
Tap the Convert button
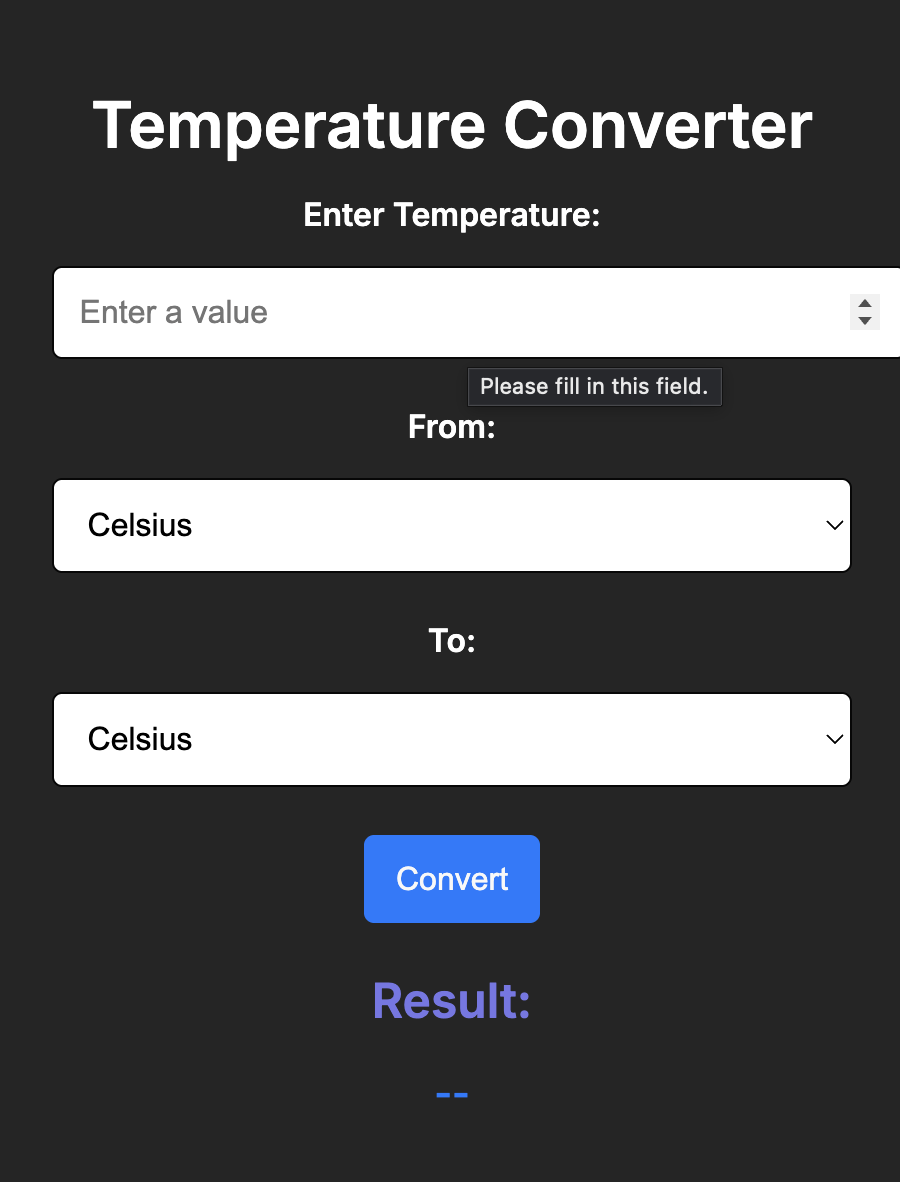(452, 879)
